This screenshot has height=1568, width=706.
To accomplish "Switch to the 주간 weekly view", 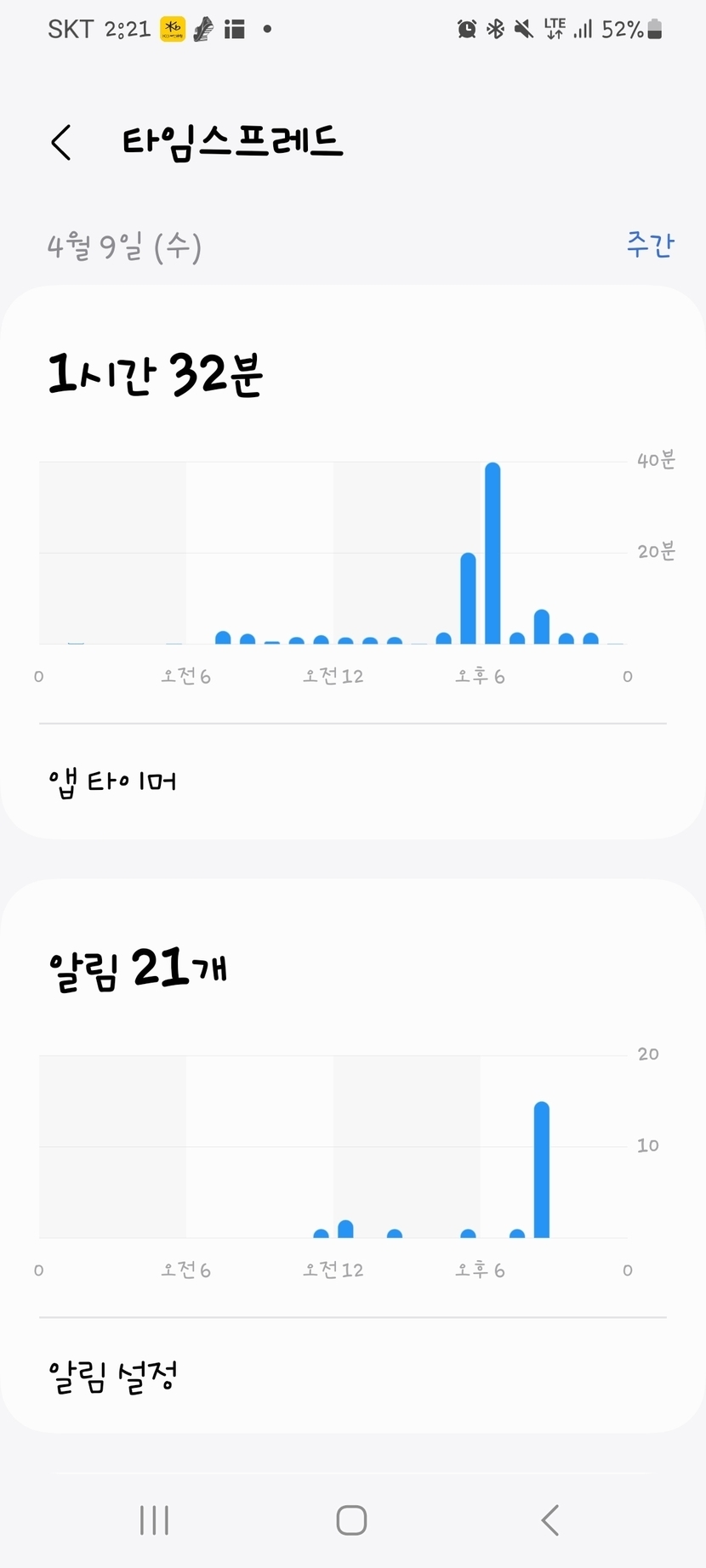I will coord(650,245).
